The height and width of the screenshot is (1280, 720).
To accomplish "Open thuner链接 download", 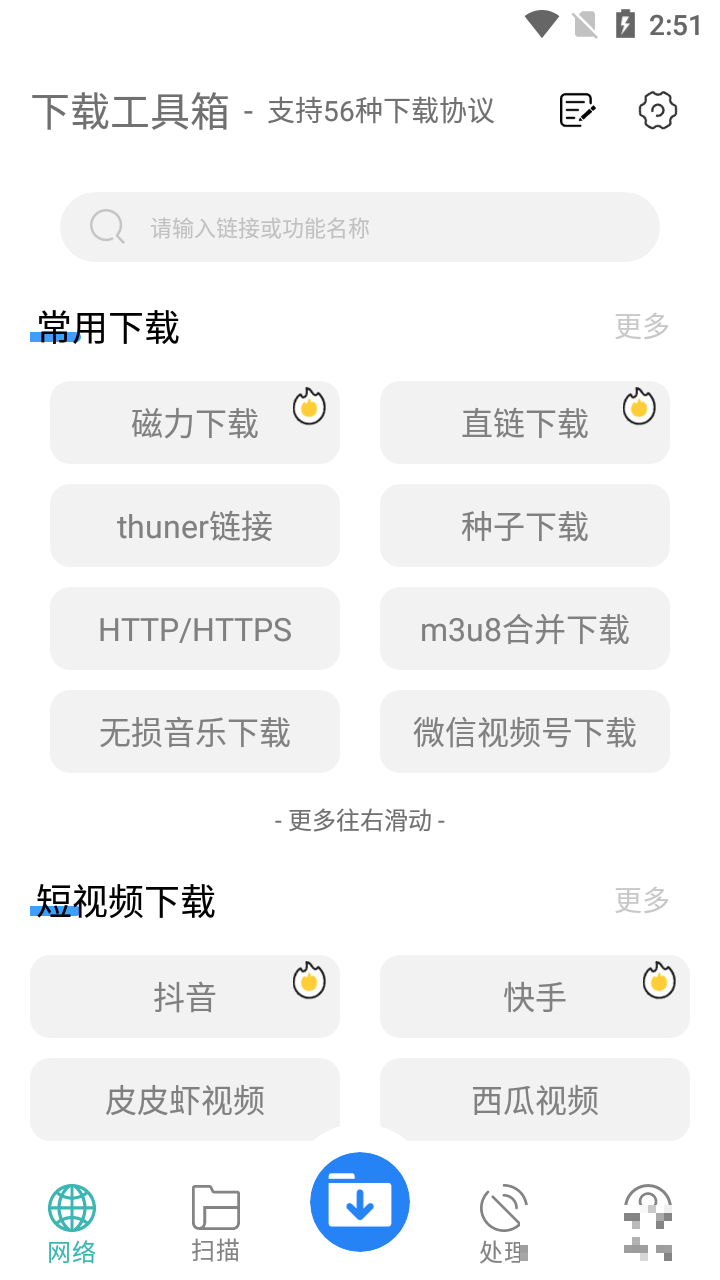I will tap(195, 526).
